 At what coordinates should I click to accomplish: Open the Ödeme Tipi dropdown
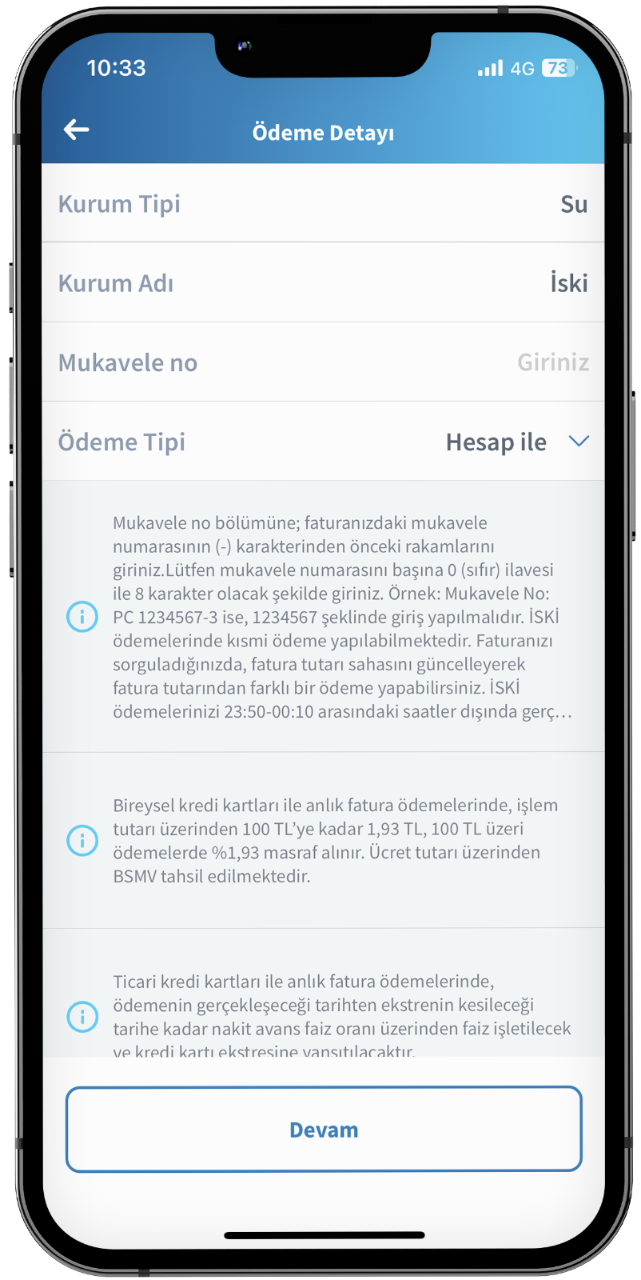click(578, 441)
